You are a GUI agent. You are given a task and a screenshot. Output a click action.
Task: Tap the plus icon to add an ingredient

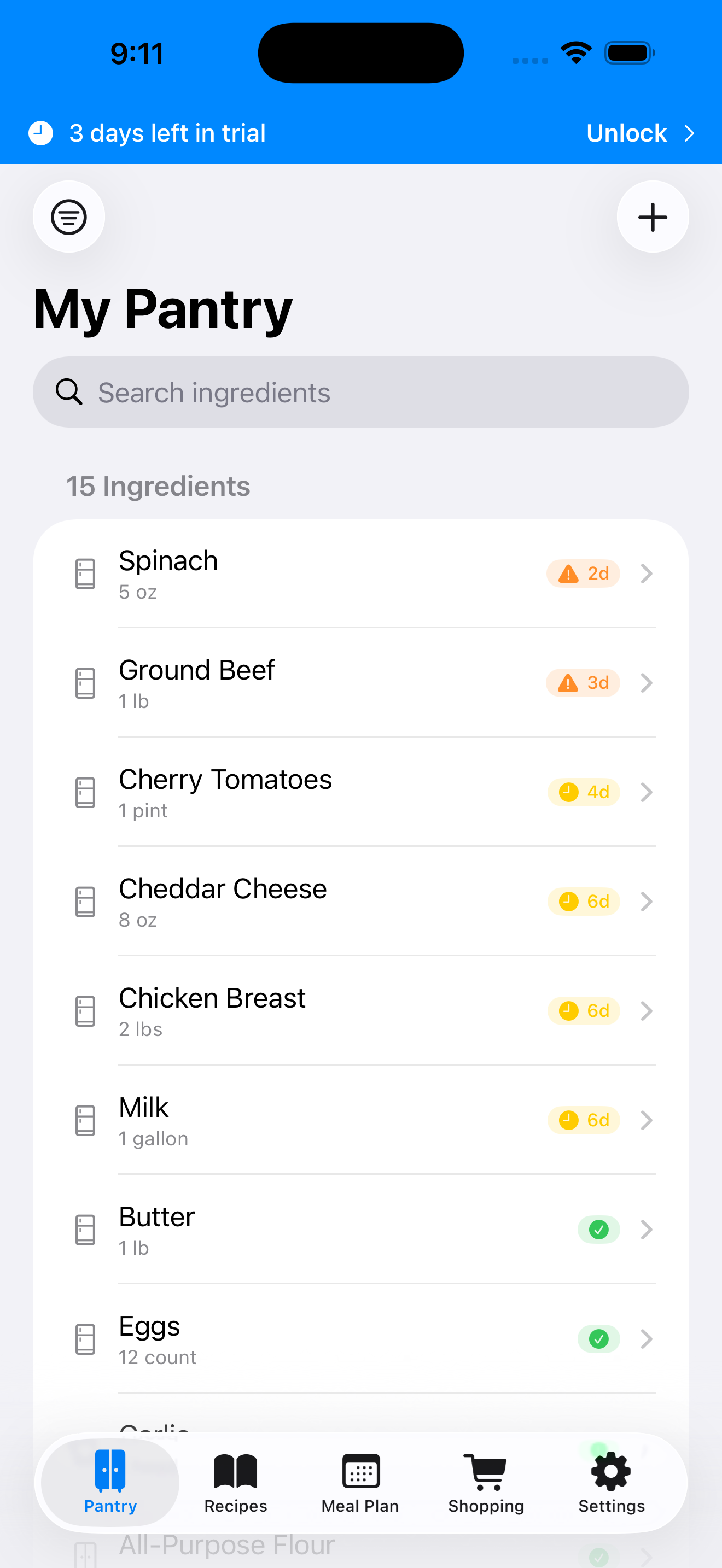[653, 217]
